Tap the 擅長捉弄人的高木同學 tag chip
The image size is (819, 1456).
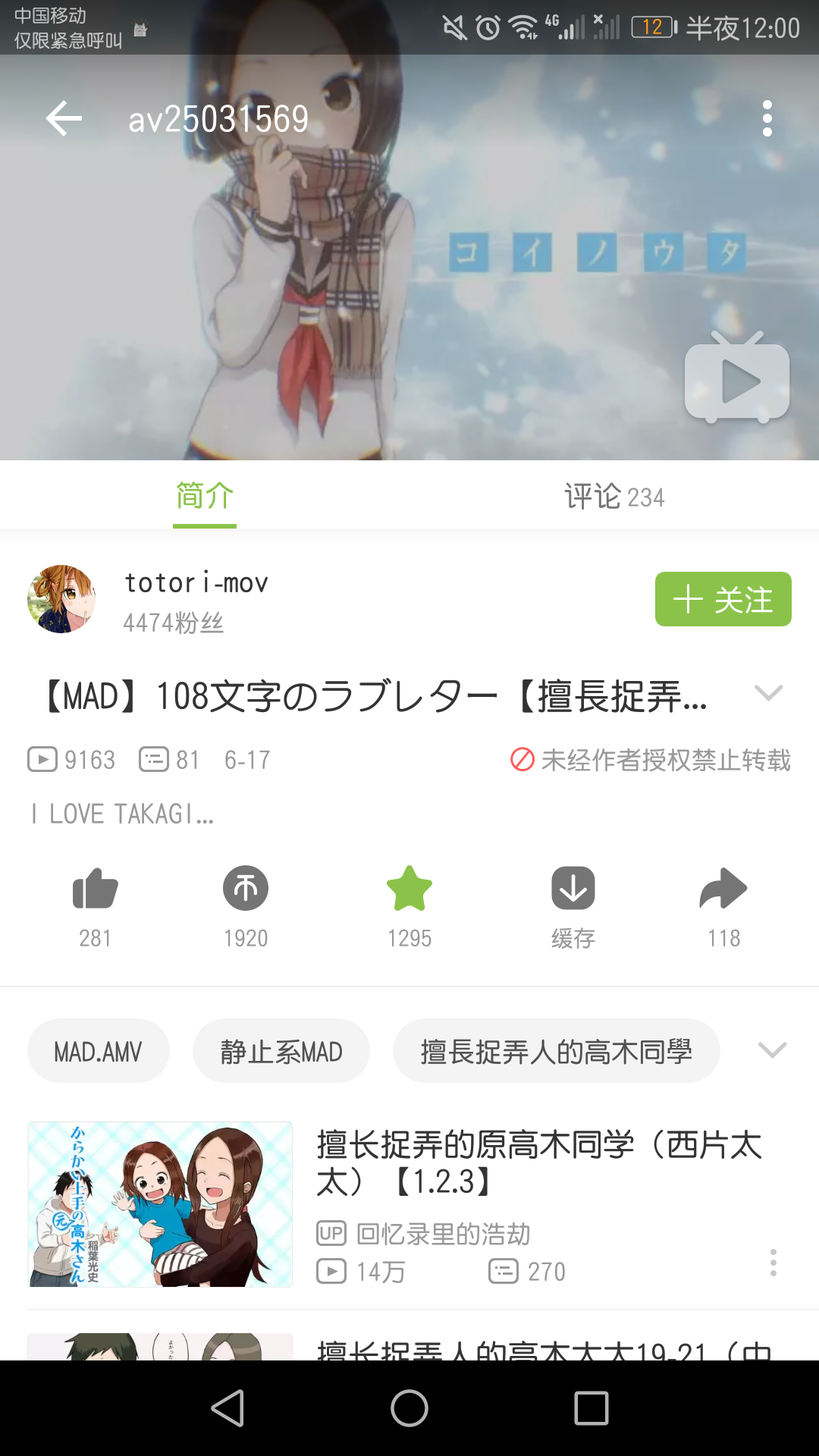point(556,1050)
